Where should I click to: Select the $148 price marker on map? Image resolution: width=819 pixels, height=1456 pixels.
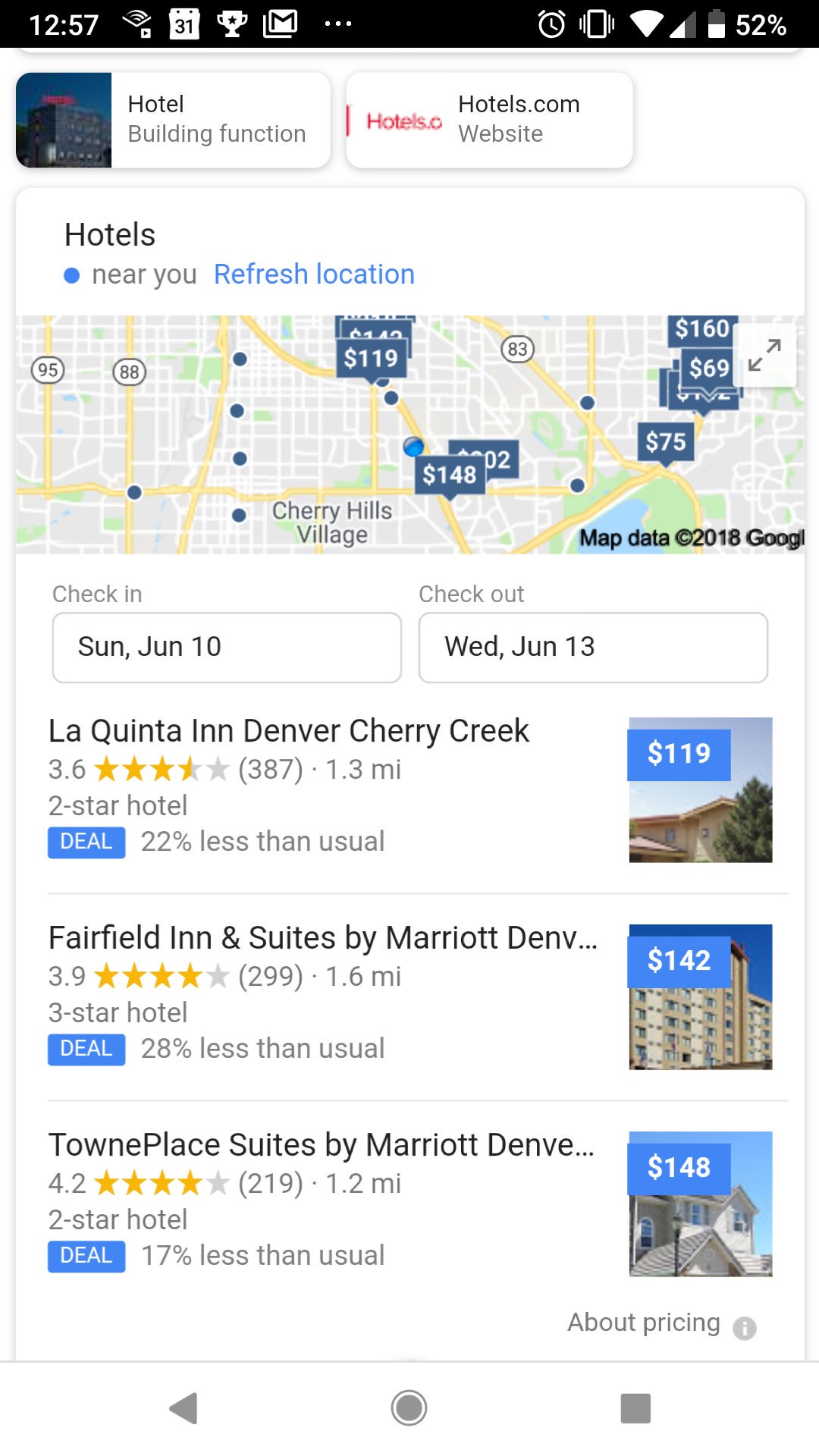pos(449,475)
